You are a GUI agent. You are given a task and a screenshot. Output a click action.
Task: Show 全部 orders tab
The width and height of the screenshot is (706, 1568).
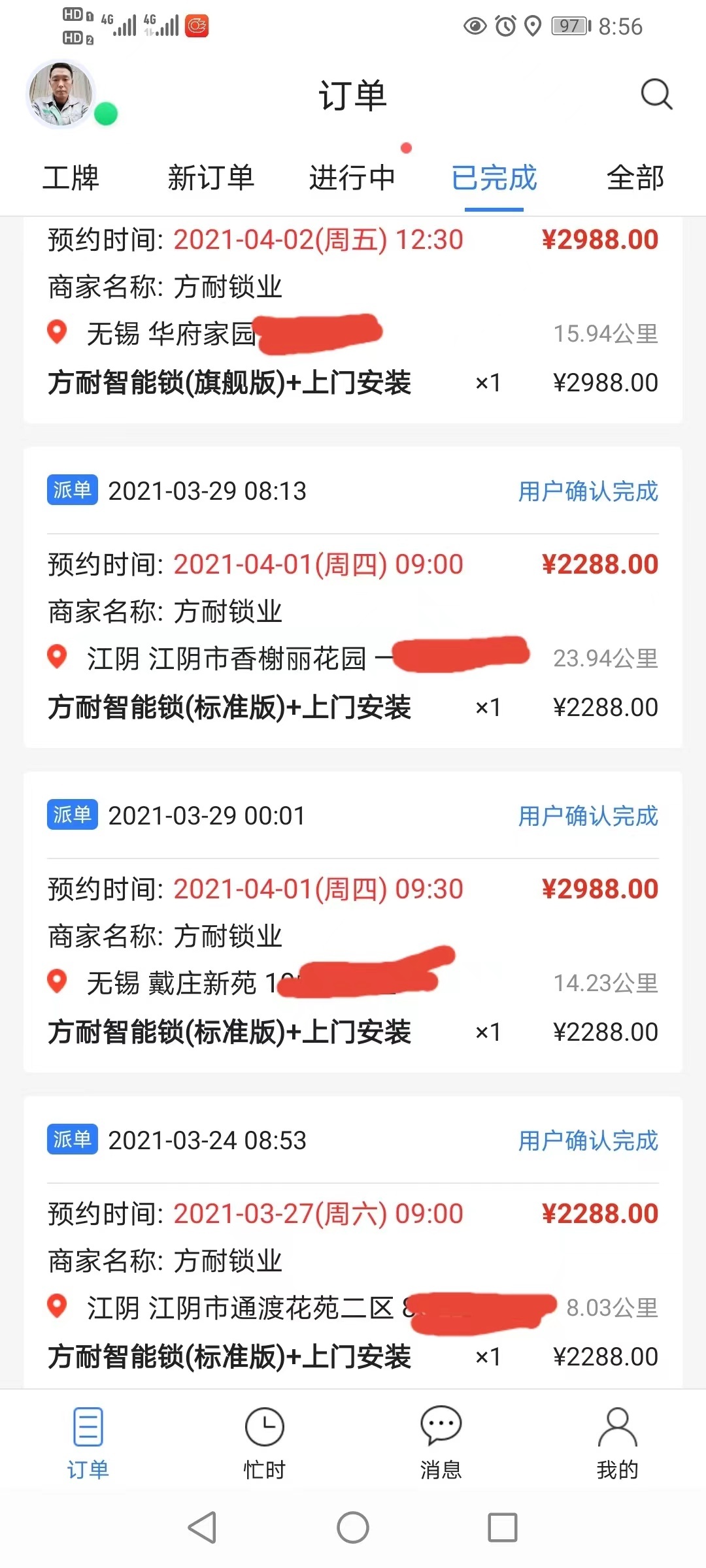click(635, 178)
